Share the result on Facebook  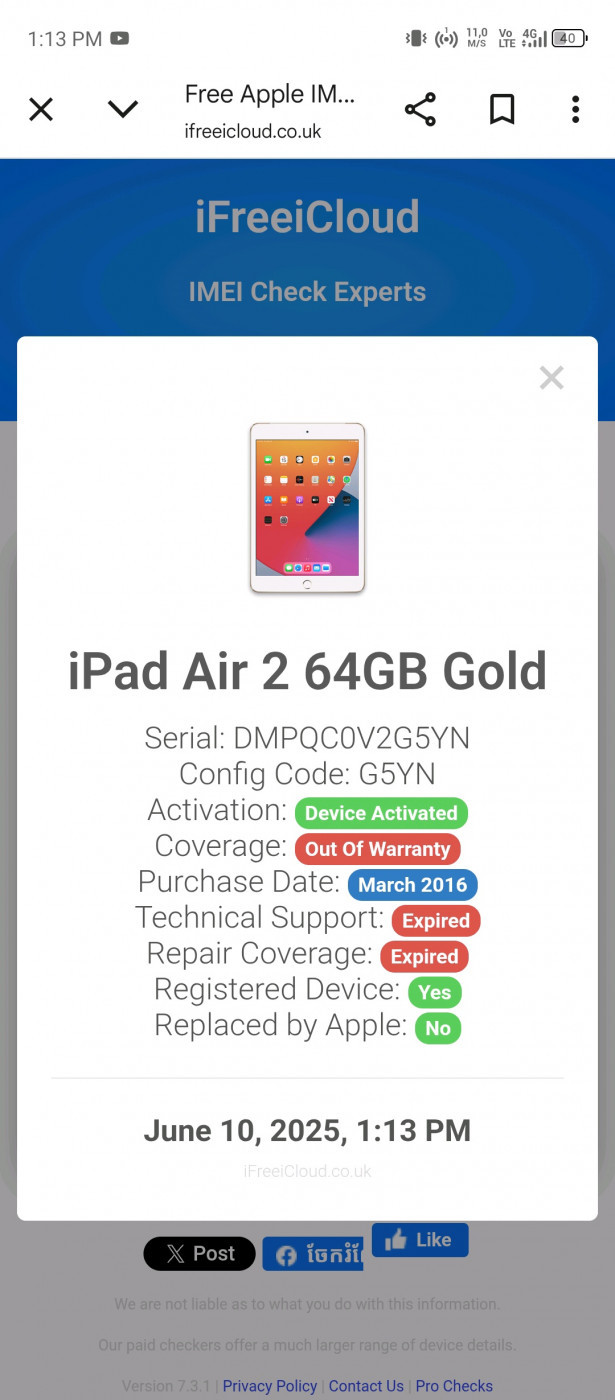(312, 1254)
